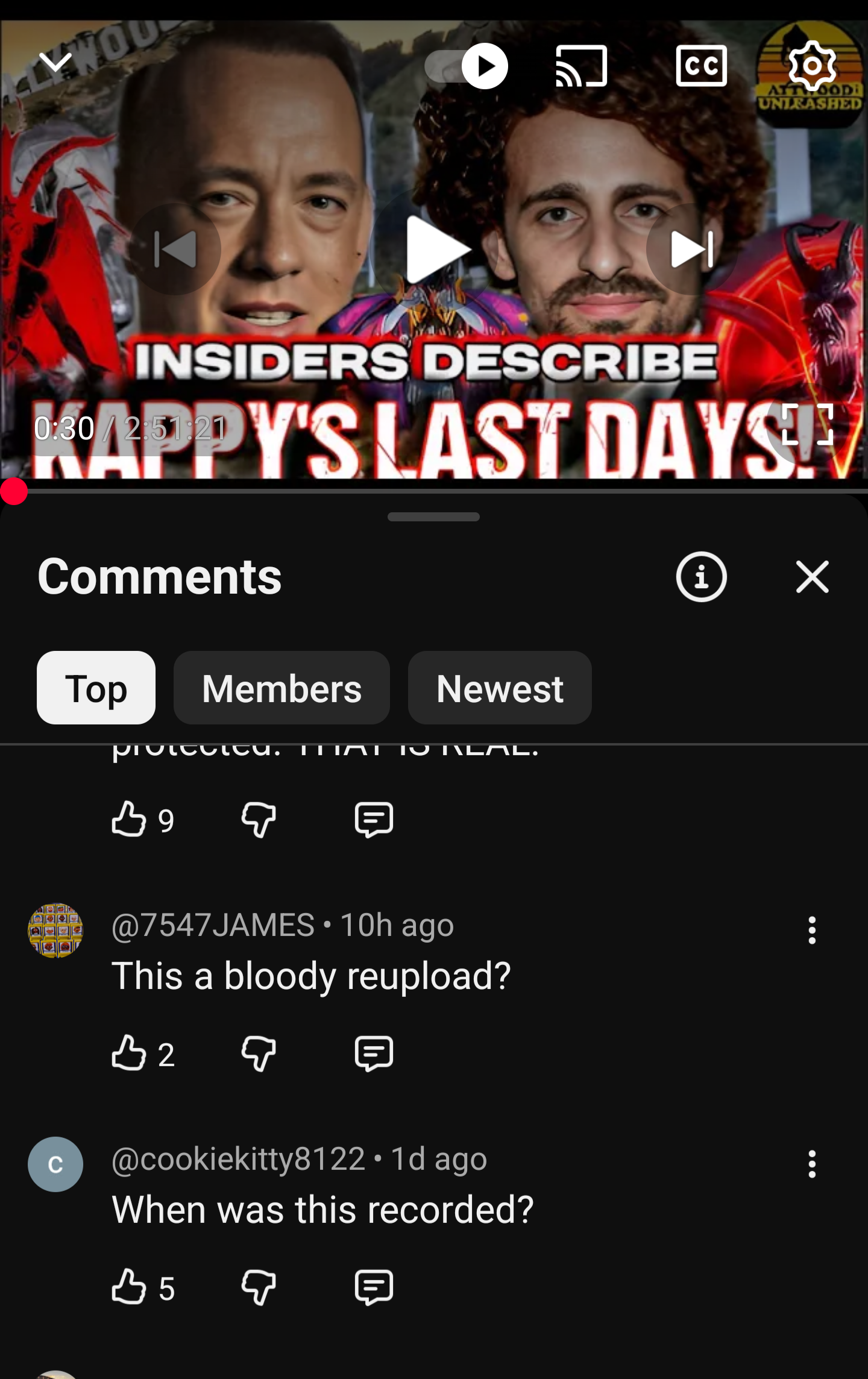868x1379 pixels.
Task: Sort comments by Newest
Action: point(499,688)
